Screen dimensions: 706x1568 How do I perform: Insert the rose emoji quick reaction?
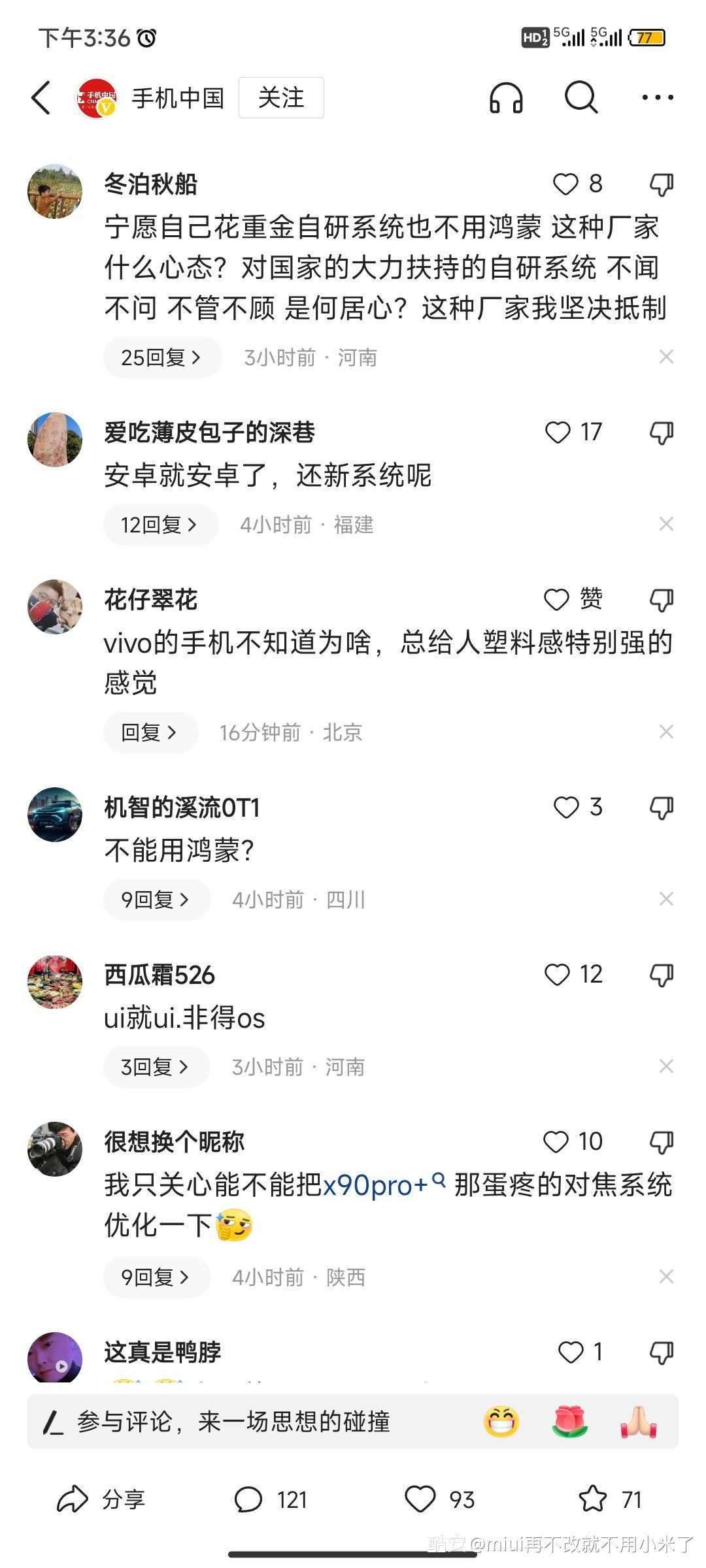pyautogui.click(x=569, y=1422)
